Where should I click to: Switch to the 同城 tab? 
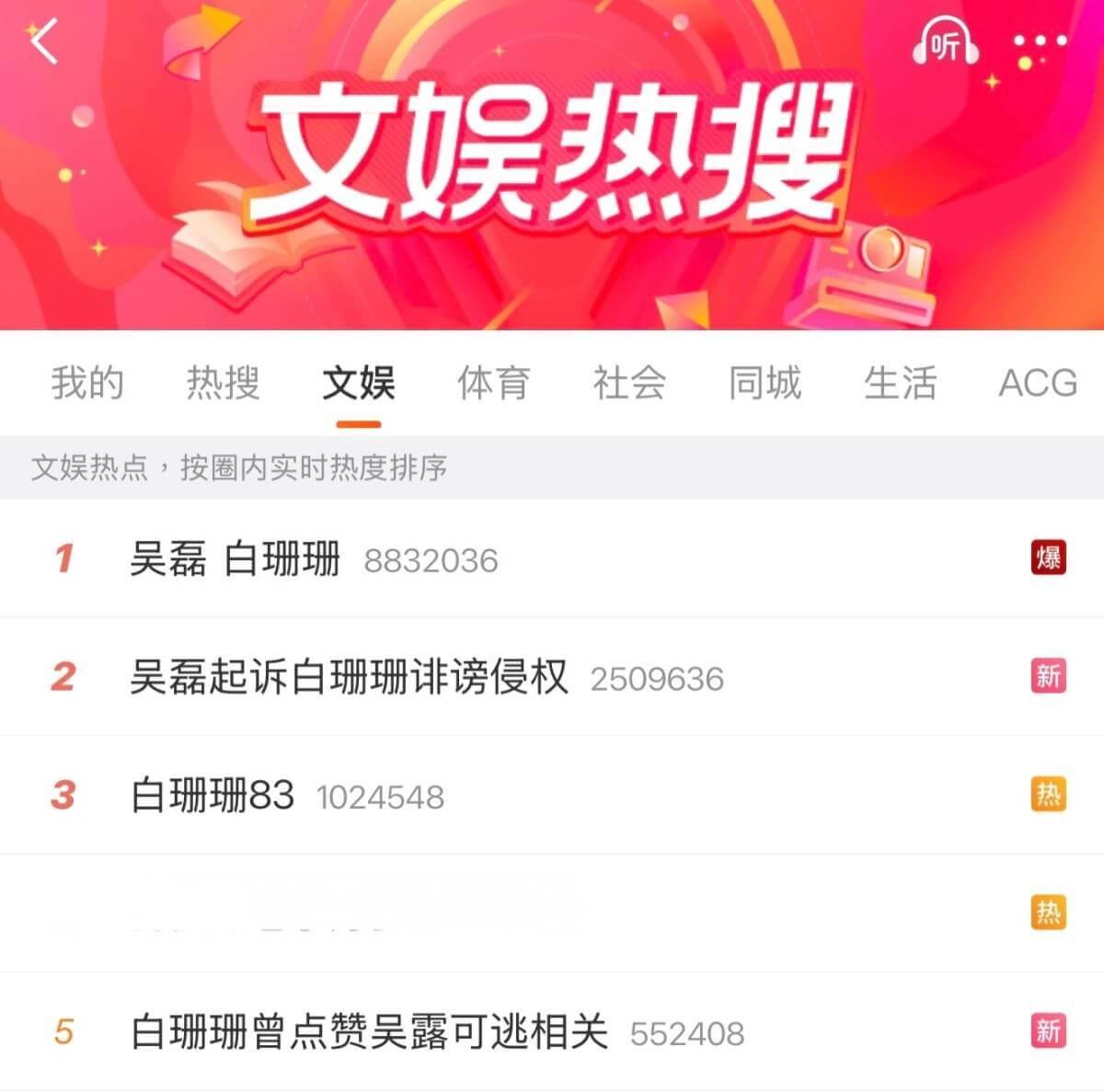click(x=765, y=383)
